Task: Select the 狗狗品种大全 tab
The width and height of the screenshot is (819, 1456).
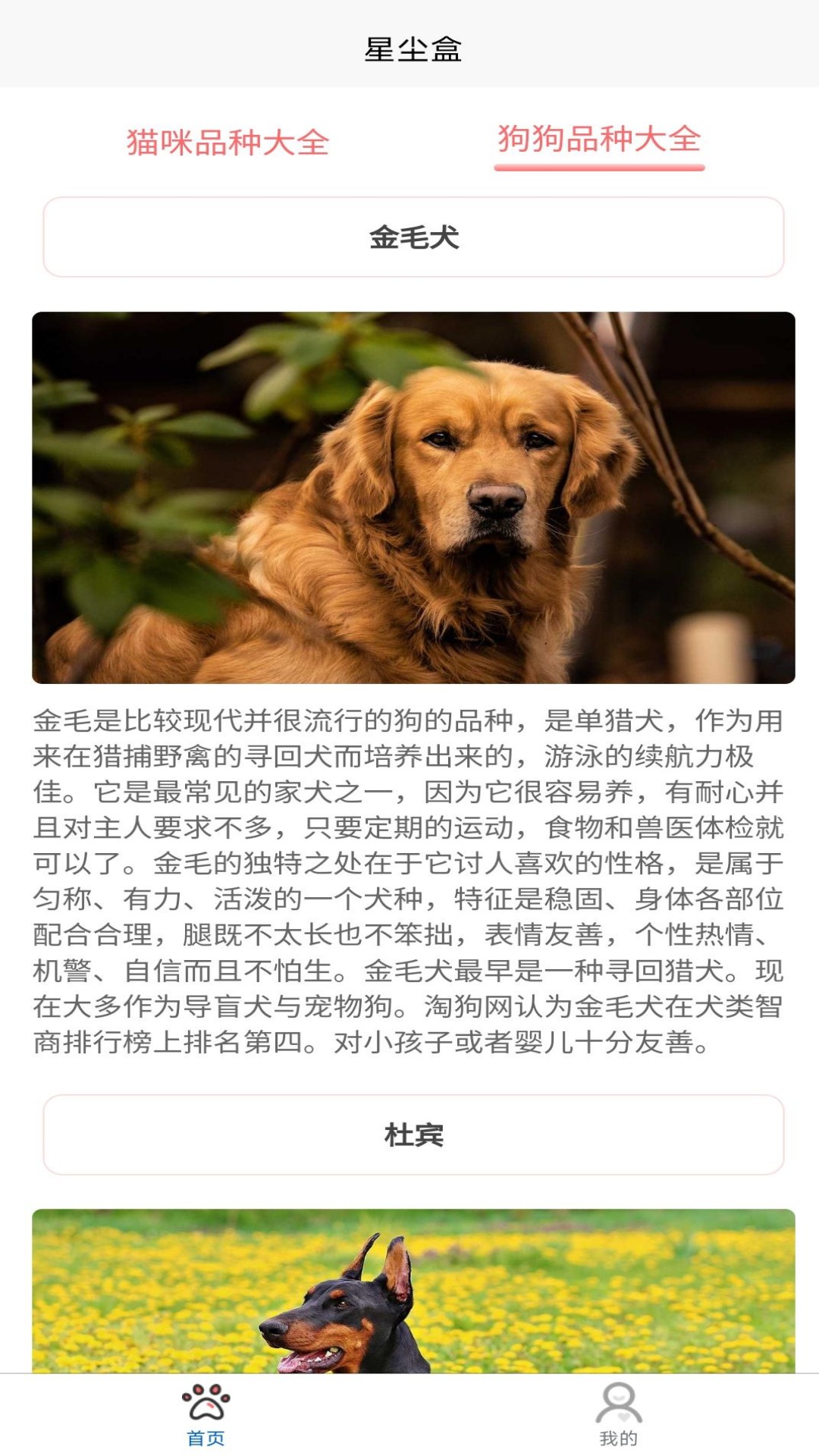Action: click(x=599, y=143)
